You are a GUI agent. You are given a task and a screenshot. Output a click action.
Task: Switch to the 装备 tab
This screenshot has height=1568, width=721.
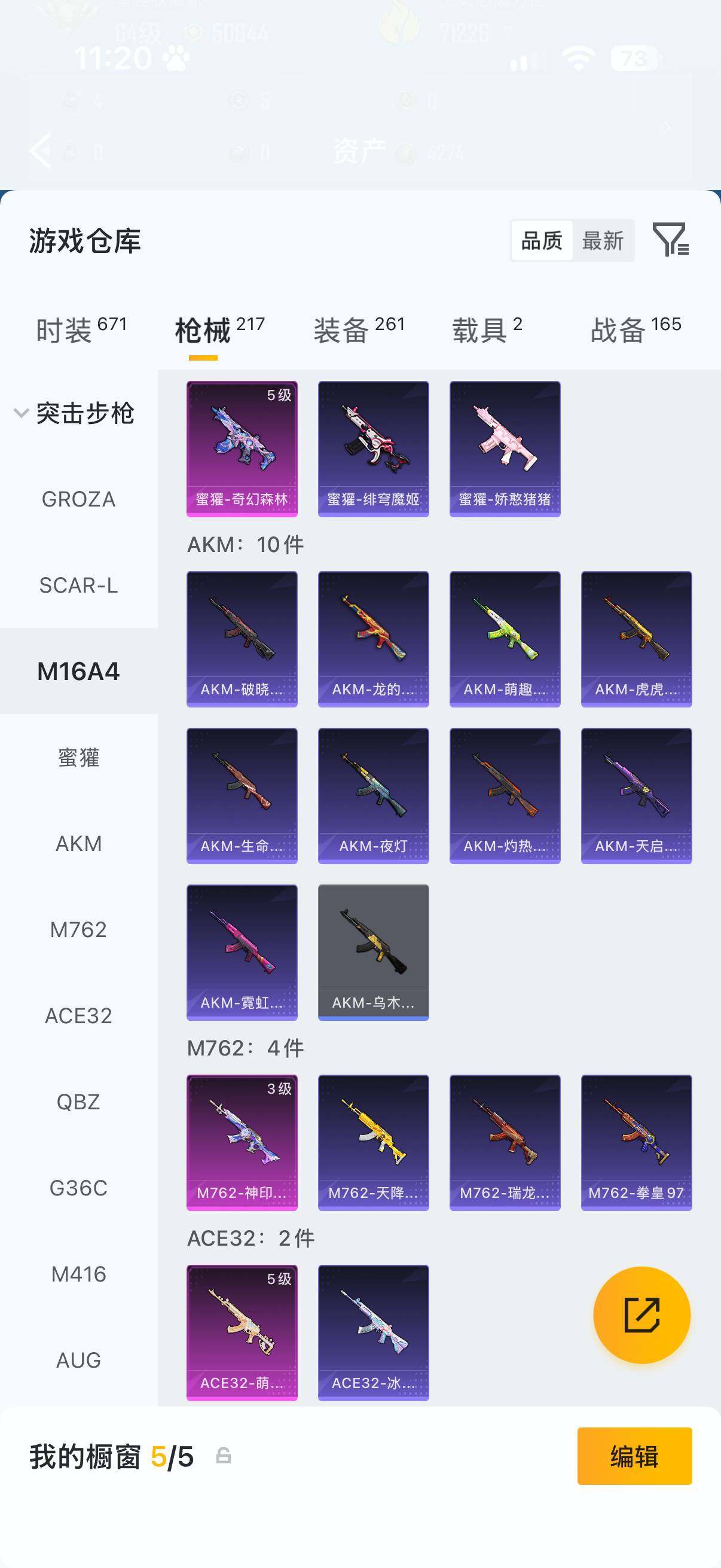(359, 330)
